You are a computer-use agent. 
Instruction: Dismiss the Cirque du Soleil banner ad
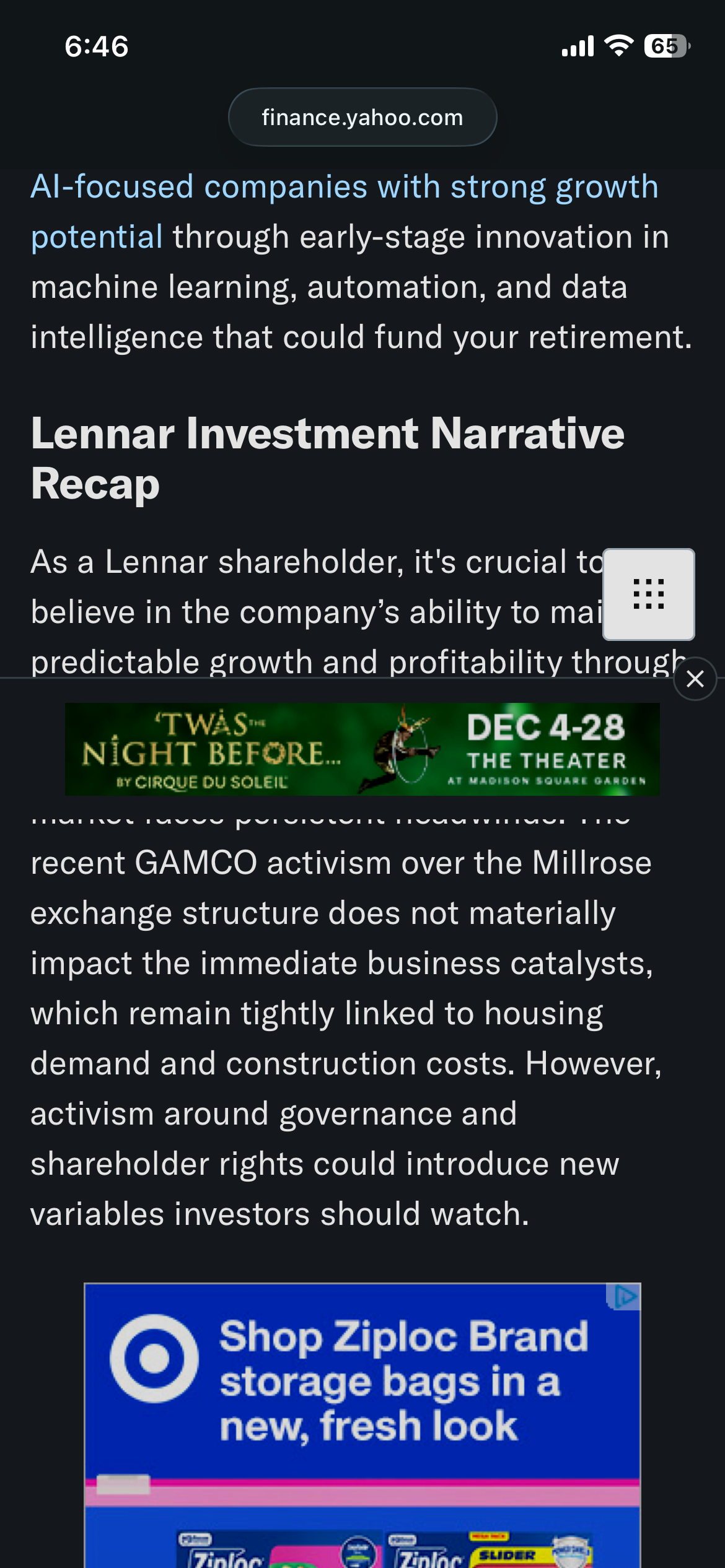coord(695,679)
